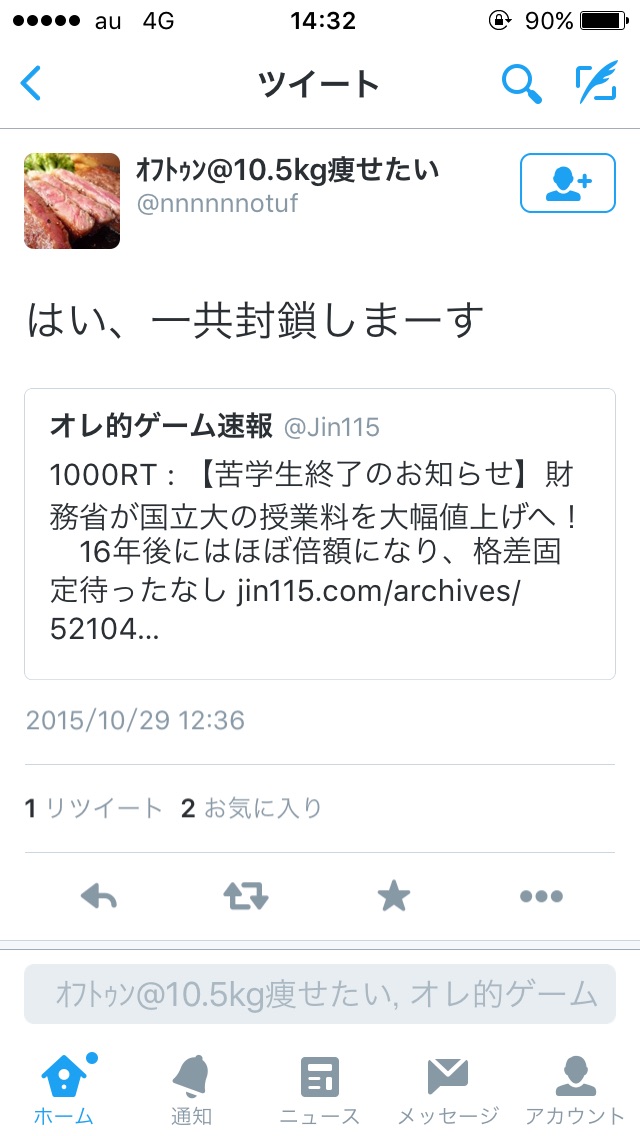
Task: Go back from the ツイート screen
Action: [x=32, y=84]
